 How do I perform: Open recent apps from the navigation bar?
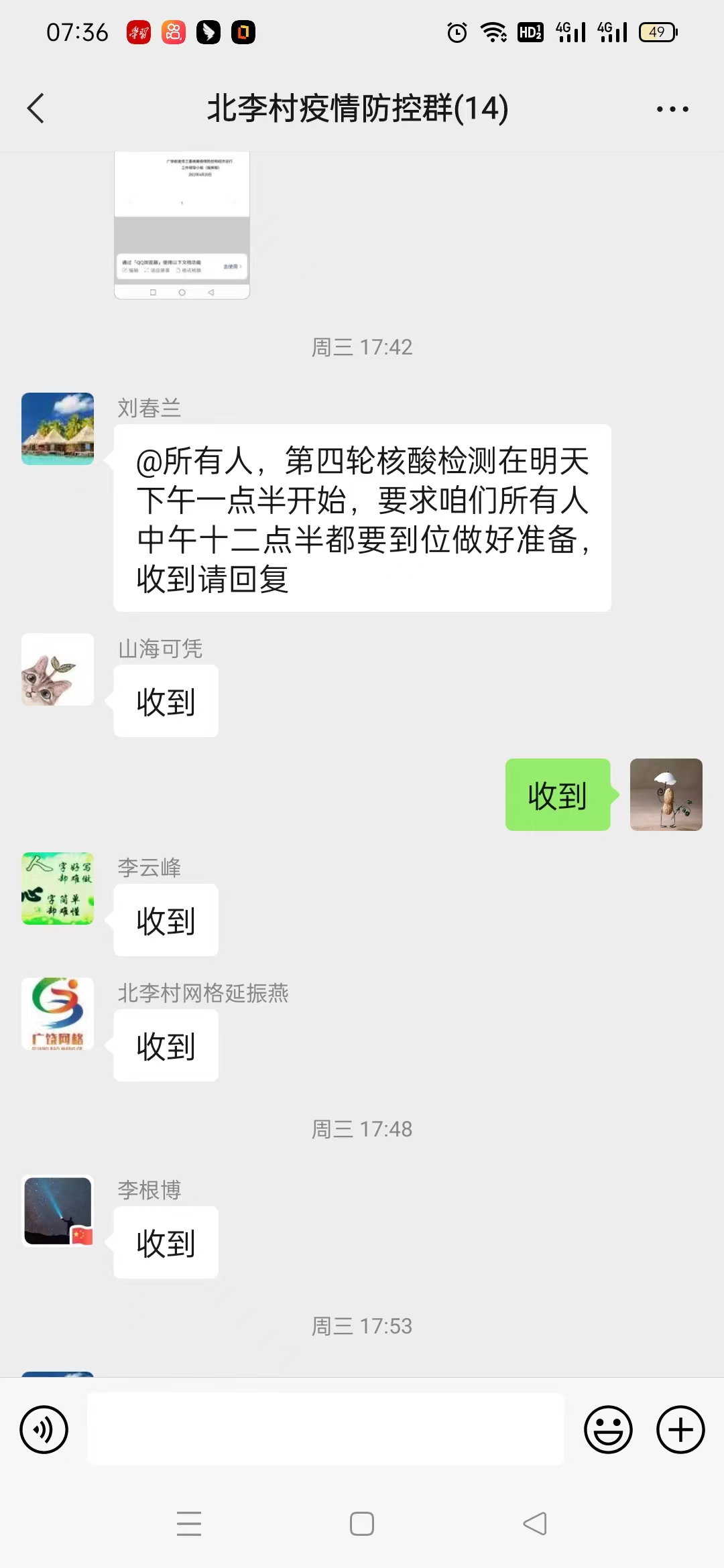(189, 1524)
